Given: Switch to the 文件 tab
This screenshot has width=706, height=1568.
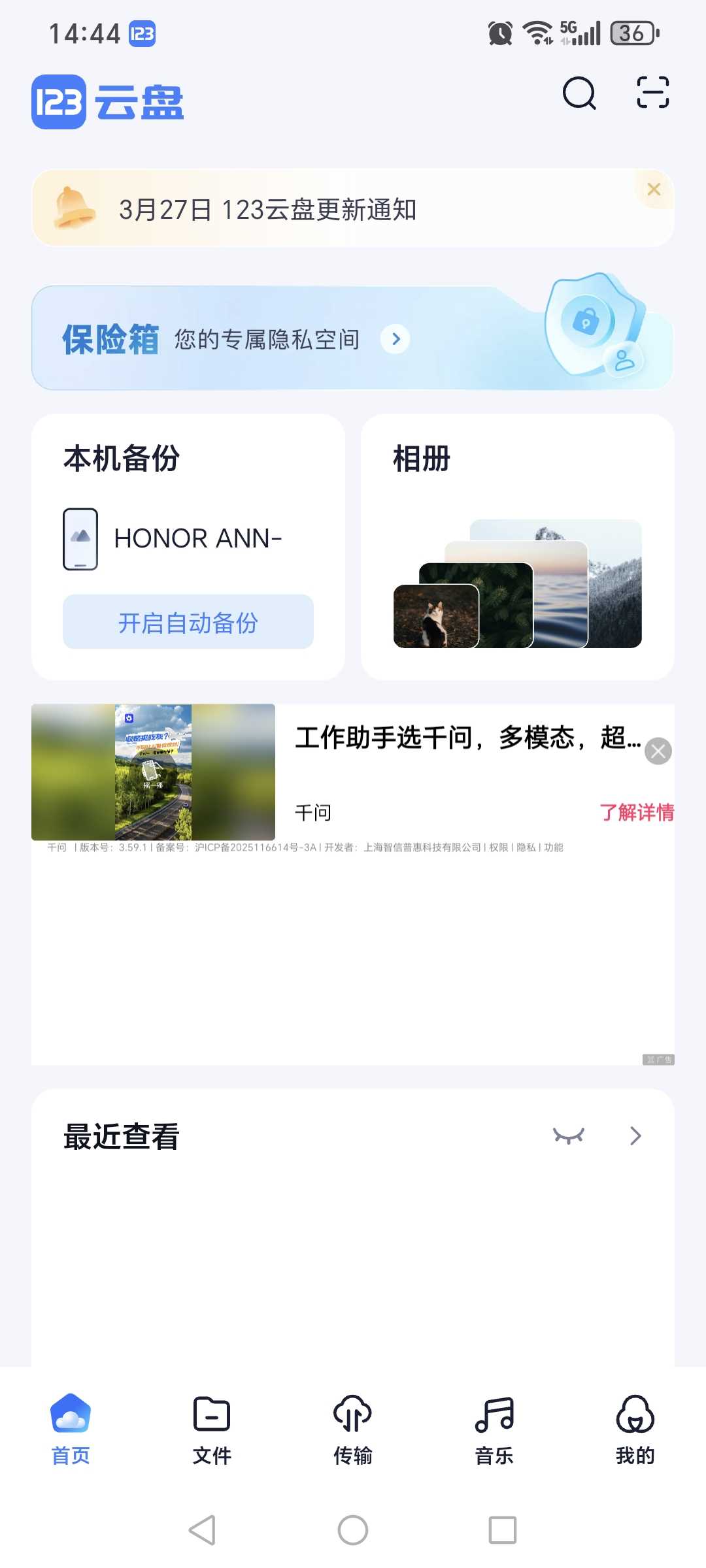Looking at the screenshot, I should coord(212,1429).
